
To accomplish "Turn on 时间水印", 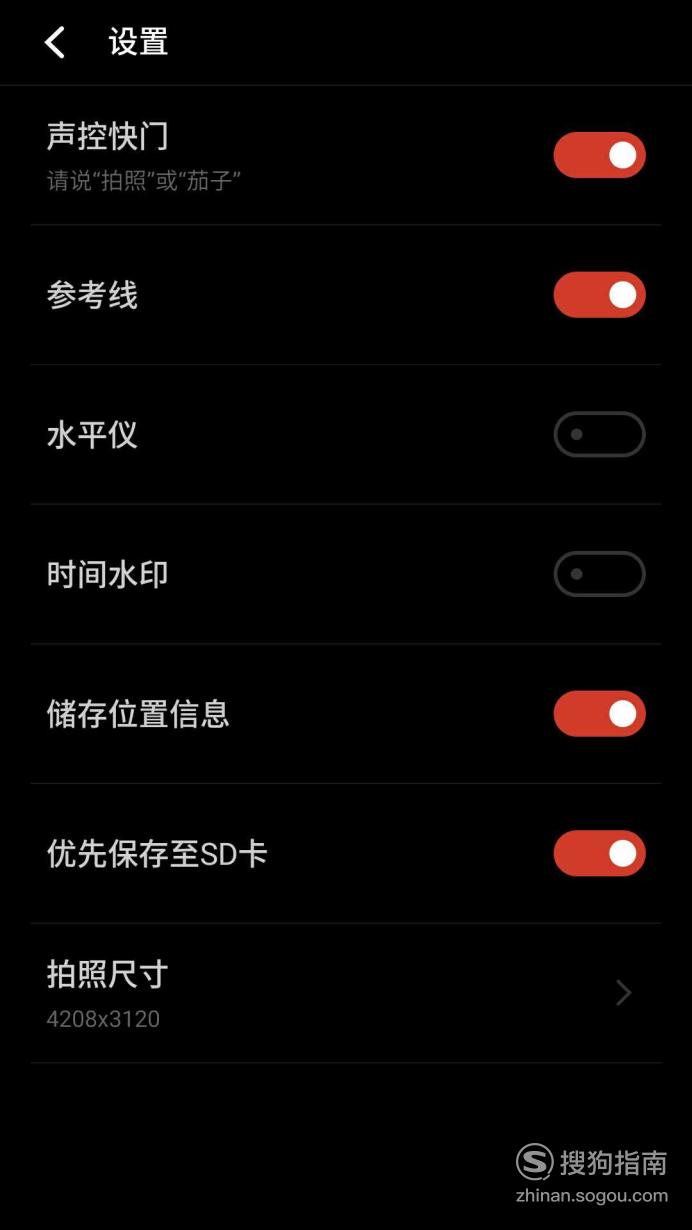I will click(x=600, y=574).
